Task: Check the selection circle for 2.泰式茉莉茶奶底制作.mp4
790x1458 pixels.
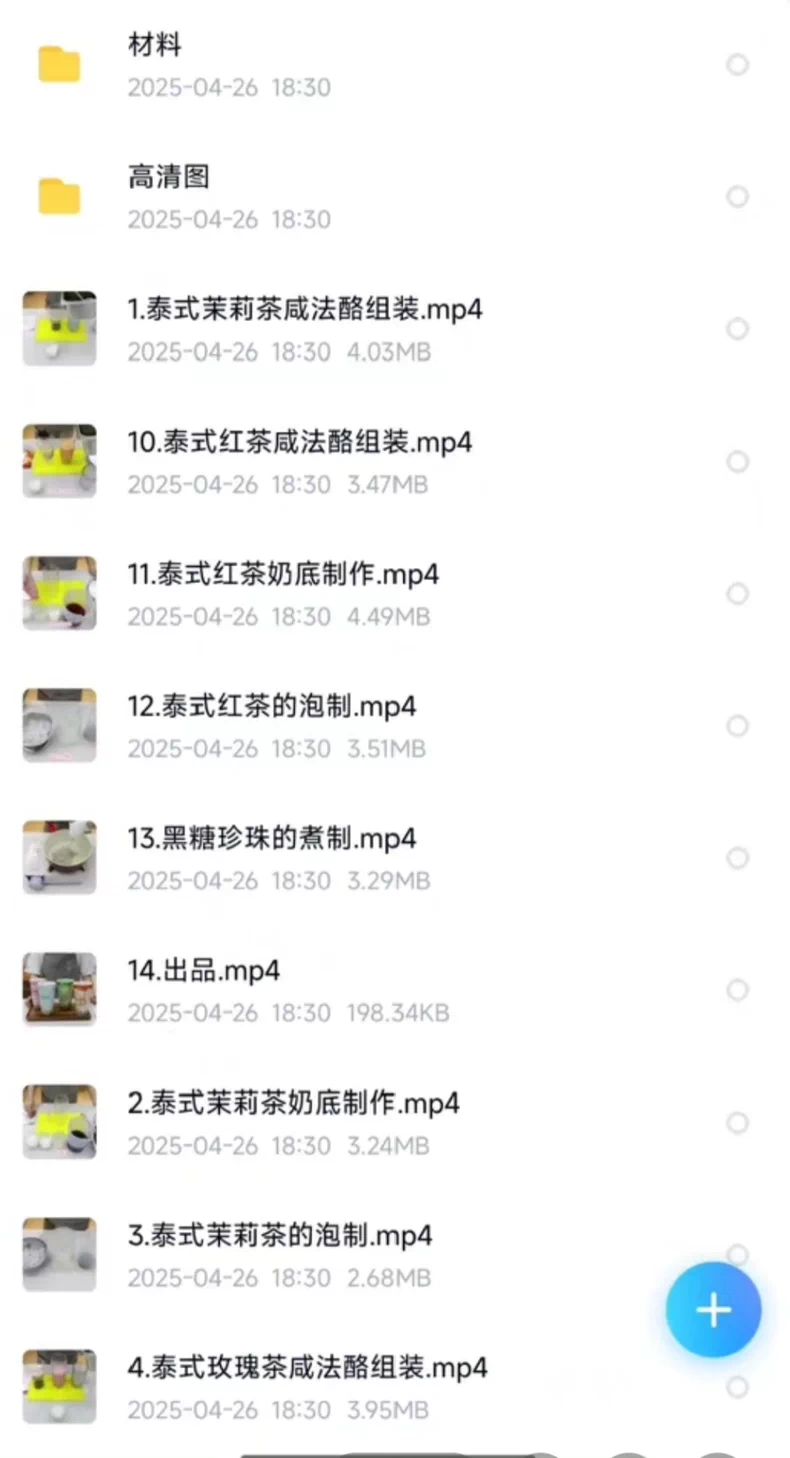Action: click(x=738, y=1122)
